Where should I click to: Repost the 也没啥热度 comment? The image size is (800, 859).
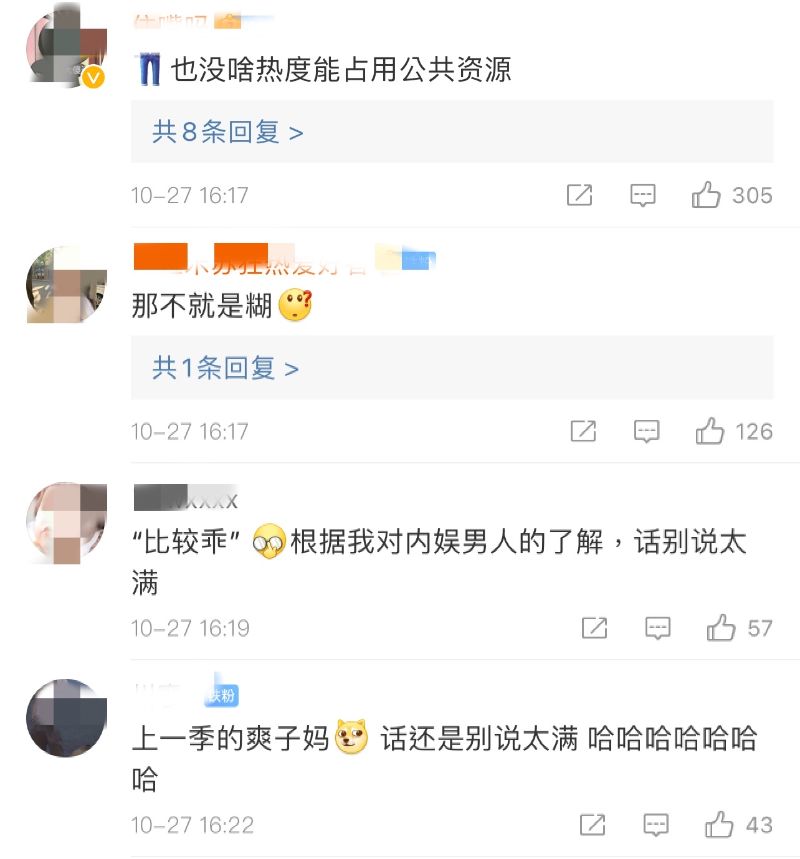coord(579,195)
